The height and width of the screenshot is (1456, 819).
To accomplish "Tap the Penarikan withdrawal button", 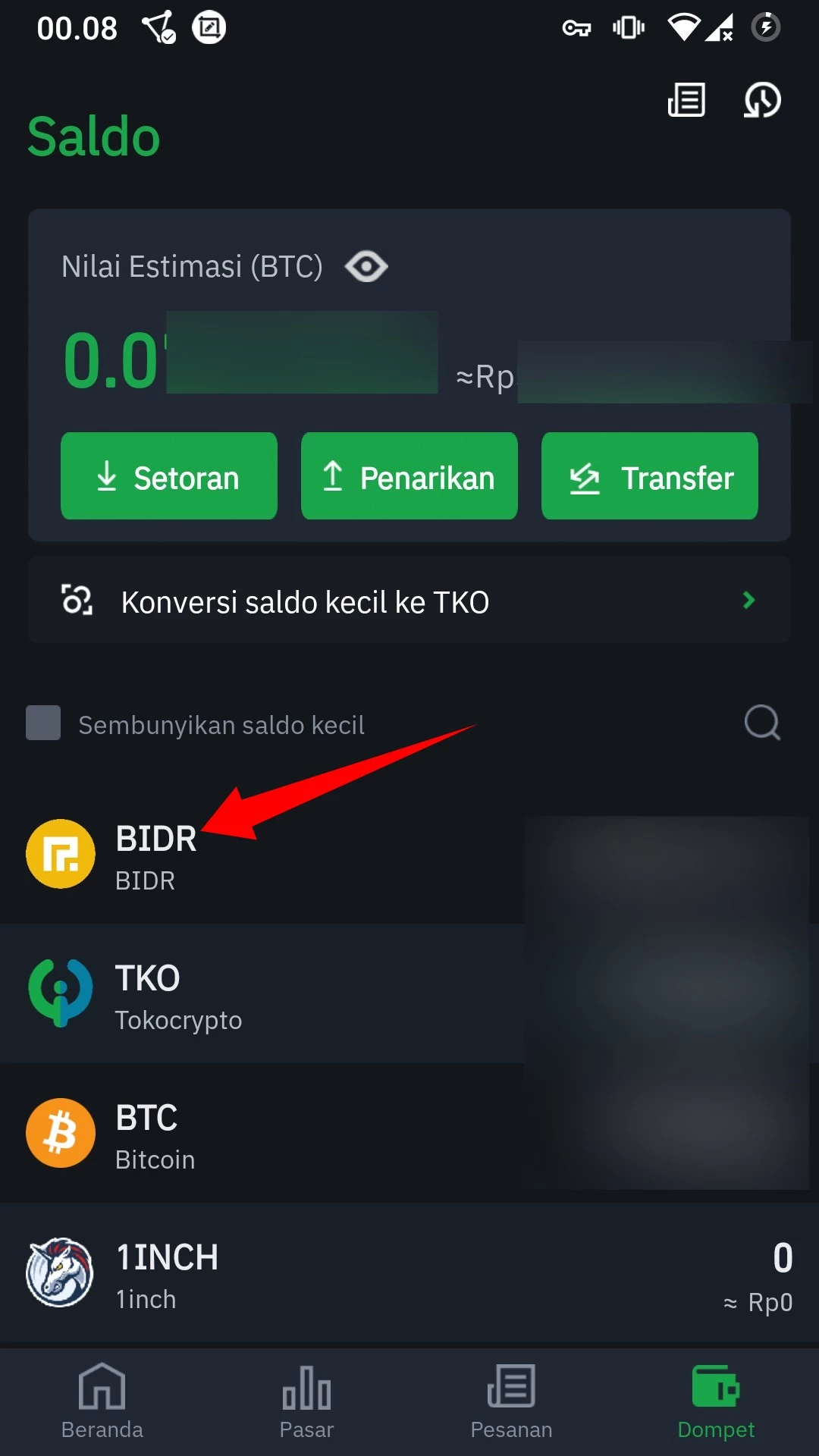I will (x=409, y=476).
